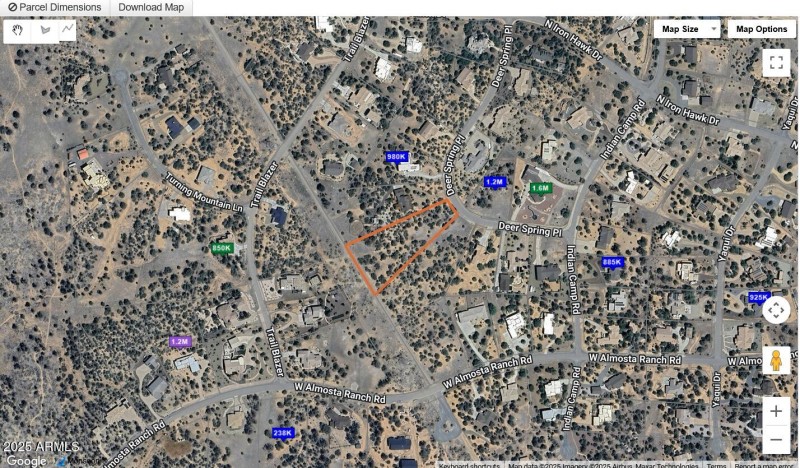
Task: Open the Map Size dropdown
Action: tap(686, 29)
